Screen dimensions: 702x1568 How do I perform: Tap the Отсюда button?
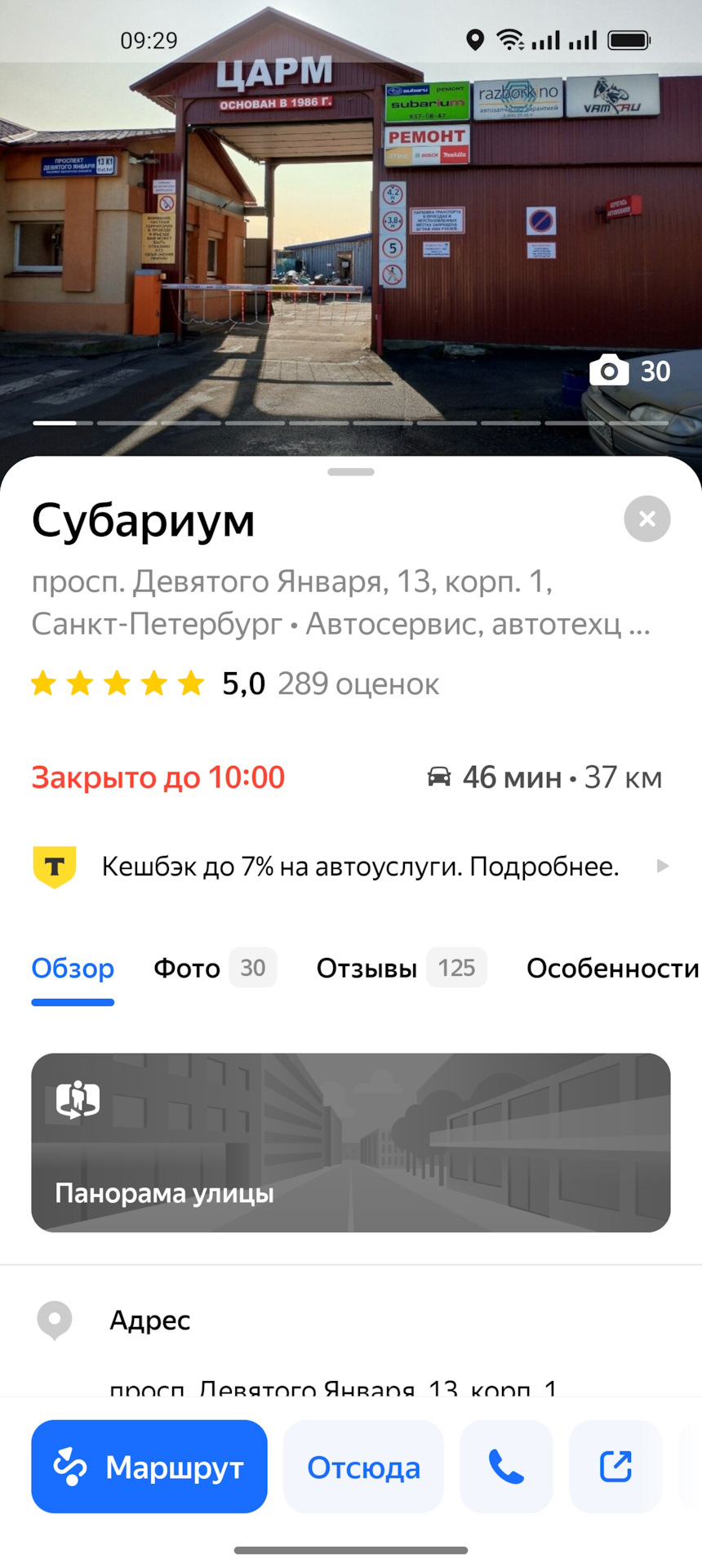click(363, 1467)
